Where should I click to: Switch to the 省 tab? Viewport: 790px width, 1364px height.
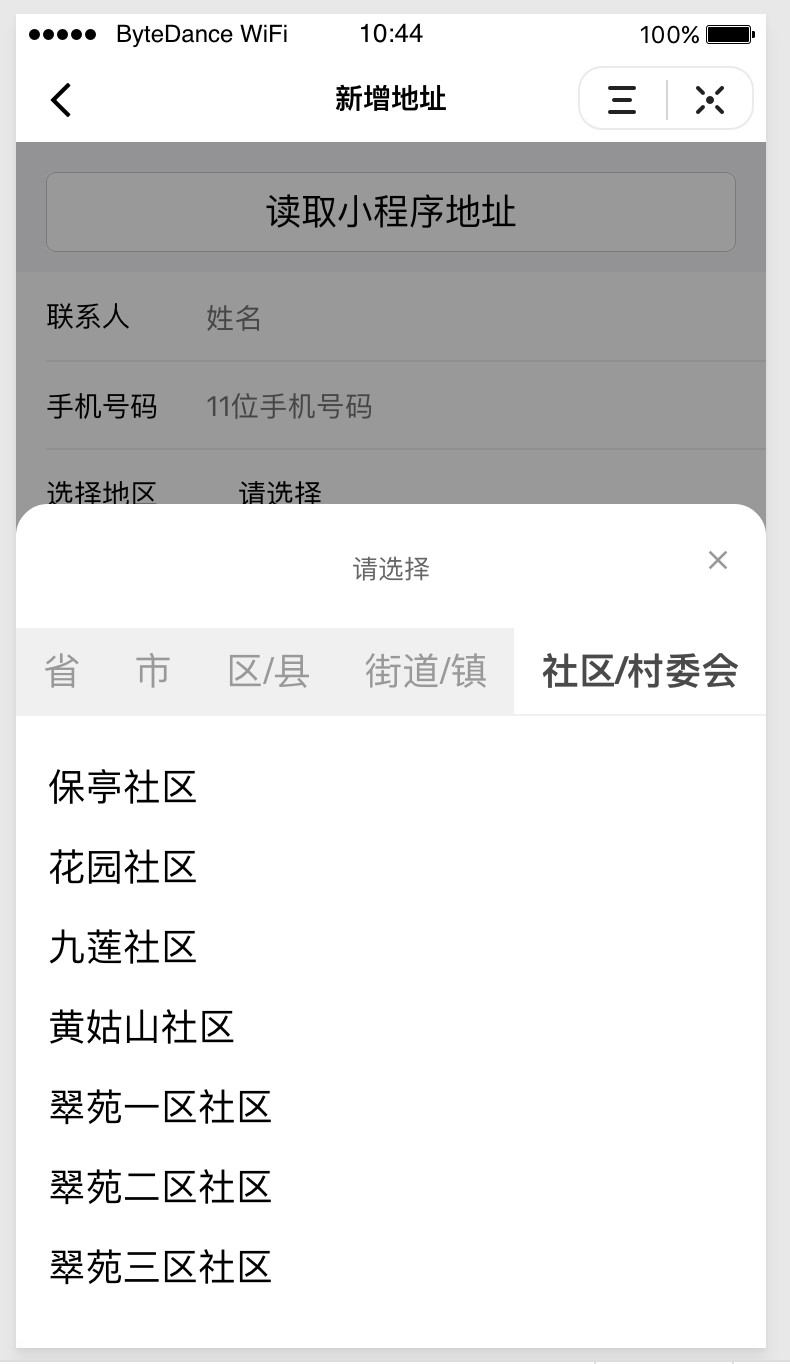[62, 671]
